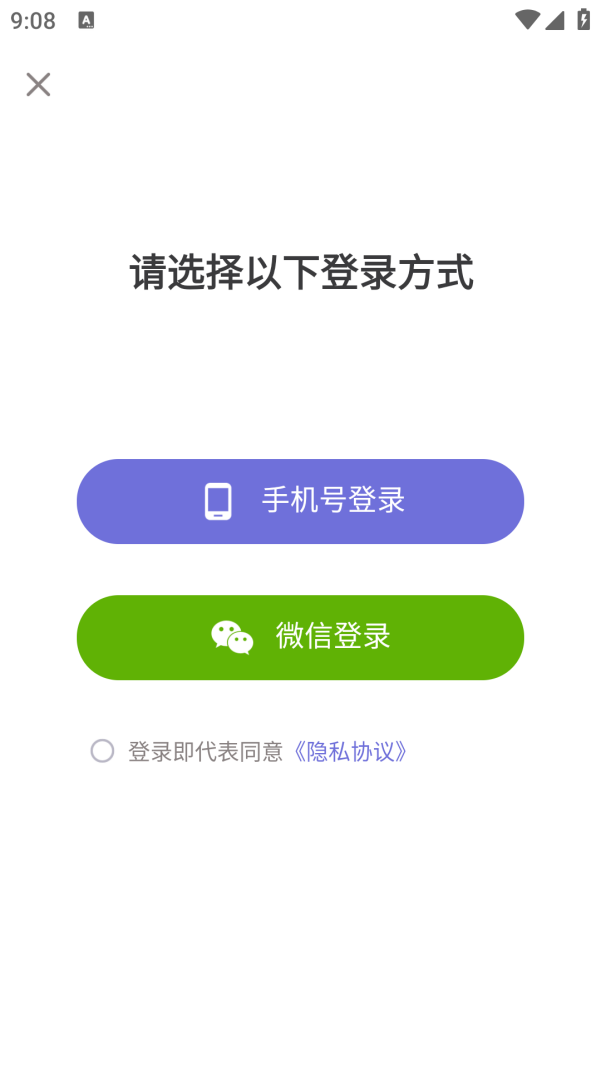Screen dimensions: 600x1067
Task: Close the login screen
Action: pyautogui.click(x=38, y=85)
